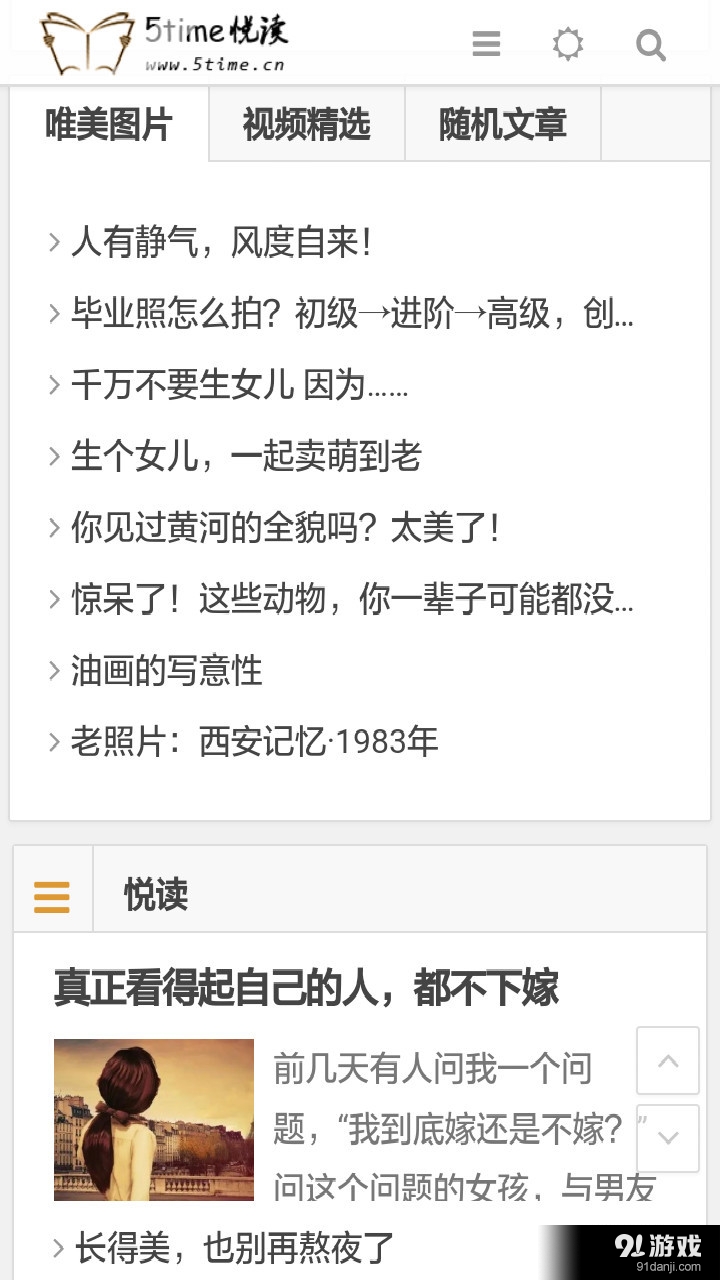The width and height of the screenshot is (720, 1280).
Task: Expand content with the down chevron control
Action: pyautogui.click(x=668, y=1137)
